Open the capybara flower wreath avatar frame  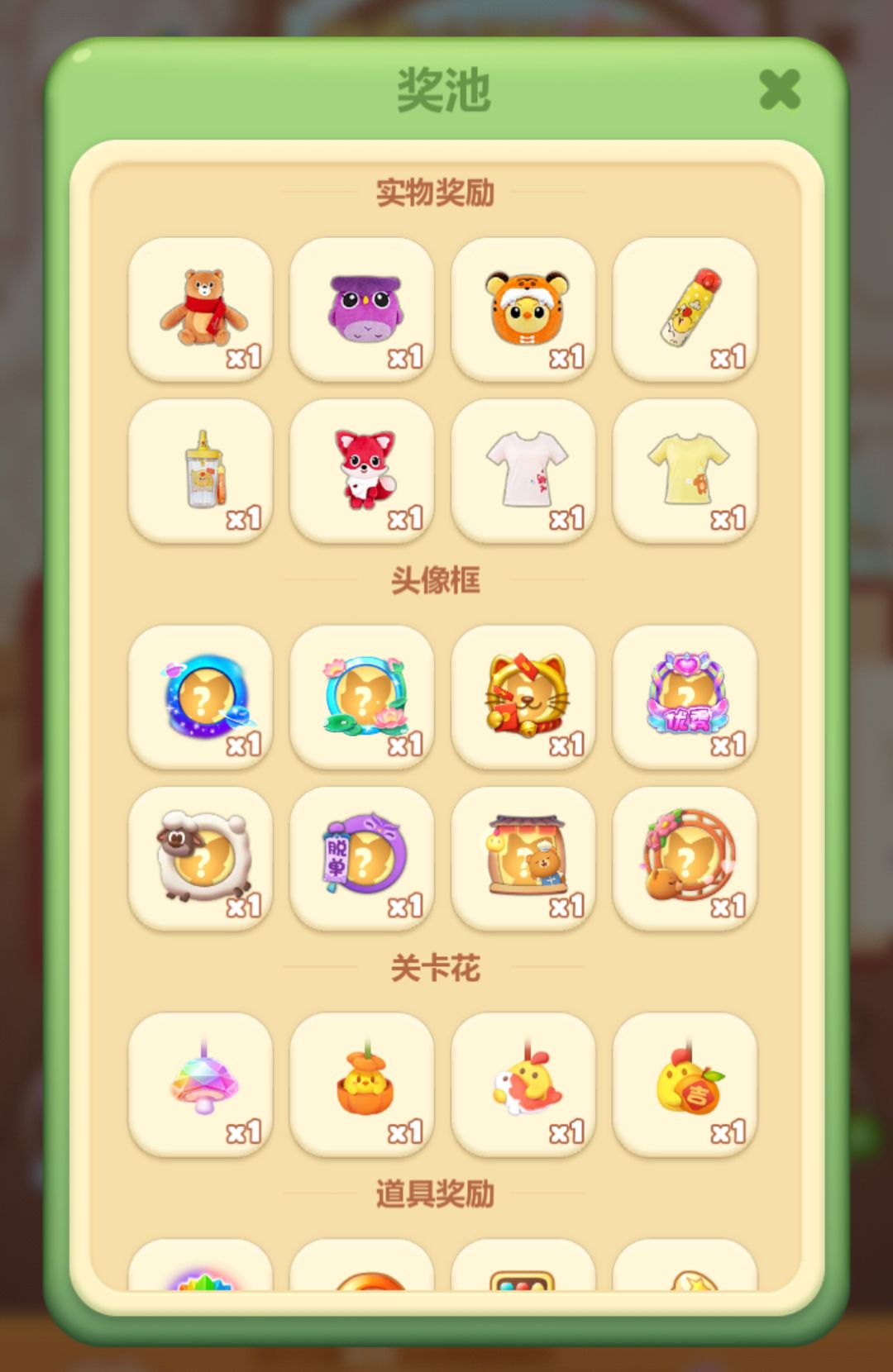tap(688, 860)
